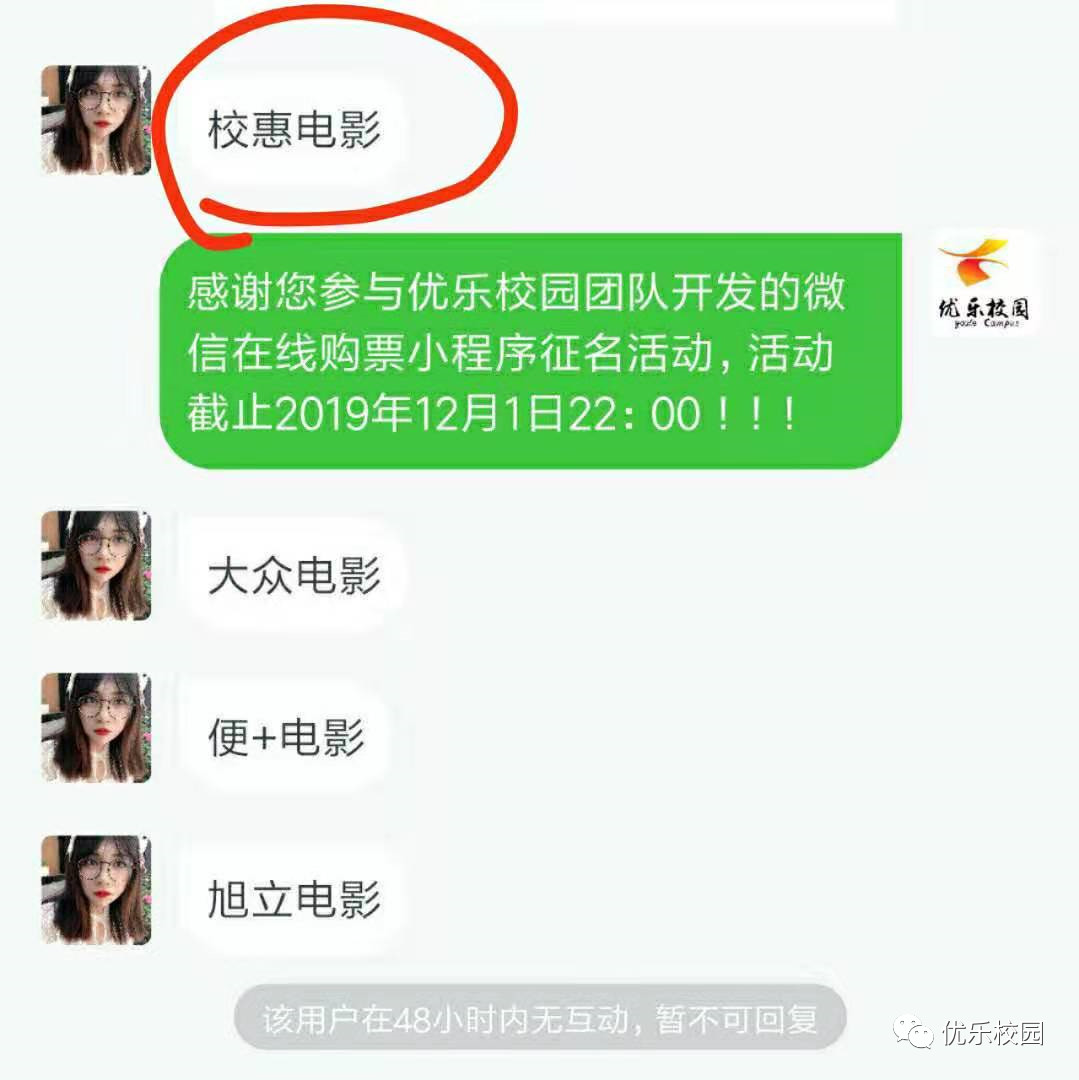
Task: Open sender's avatar beside 校惠电影 message
Action: coord(96,120)
